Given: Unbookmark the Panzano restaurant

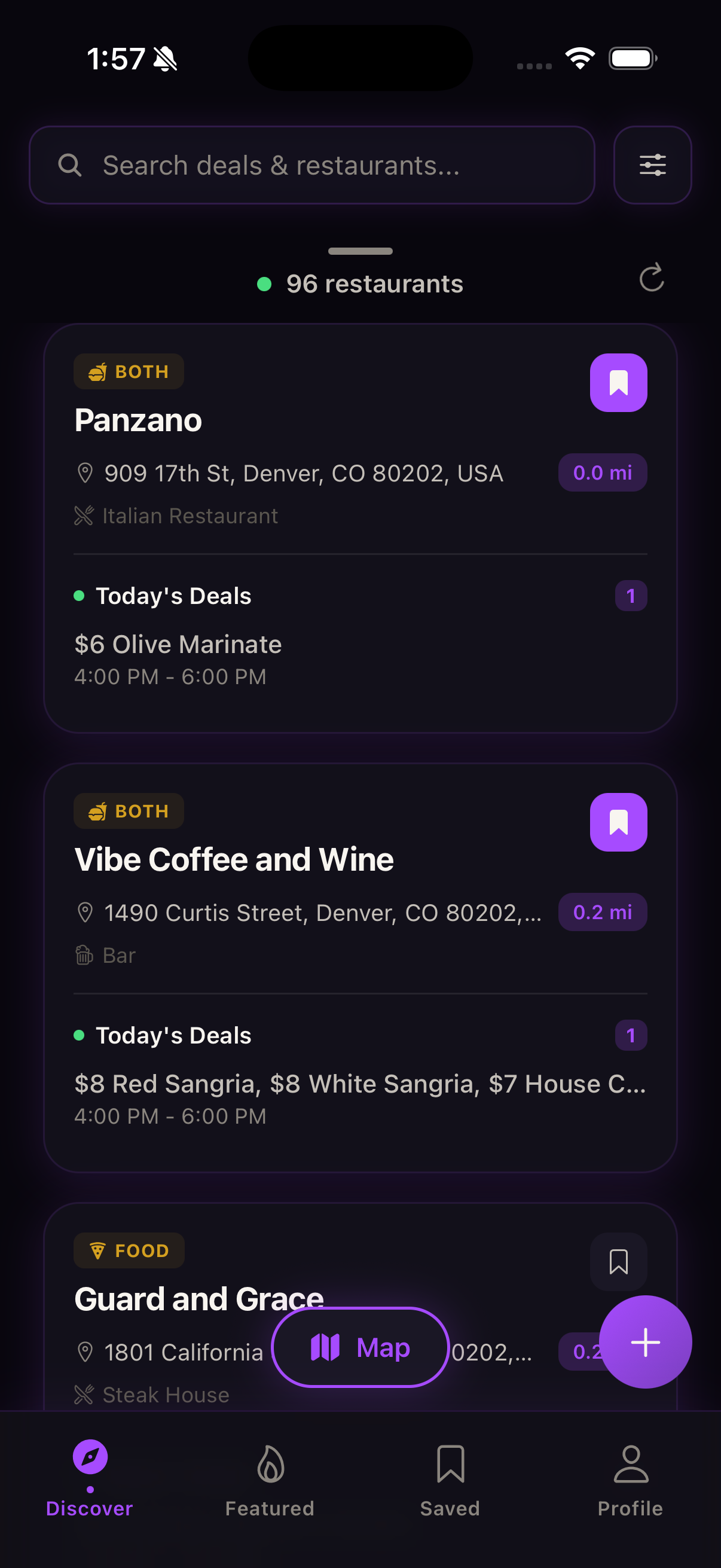Looking at the screenshot, I should (x=618, y=382).
